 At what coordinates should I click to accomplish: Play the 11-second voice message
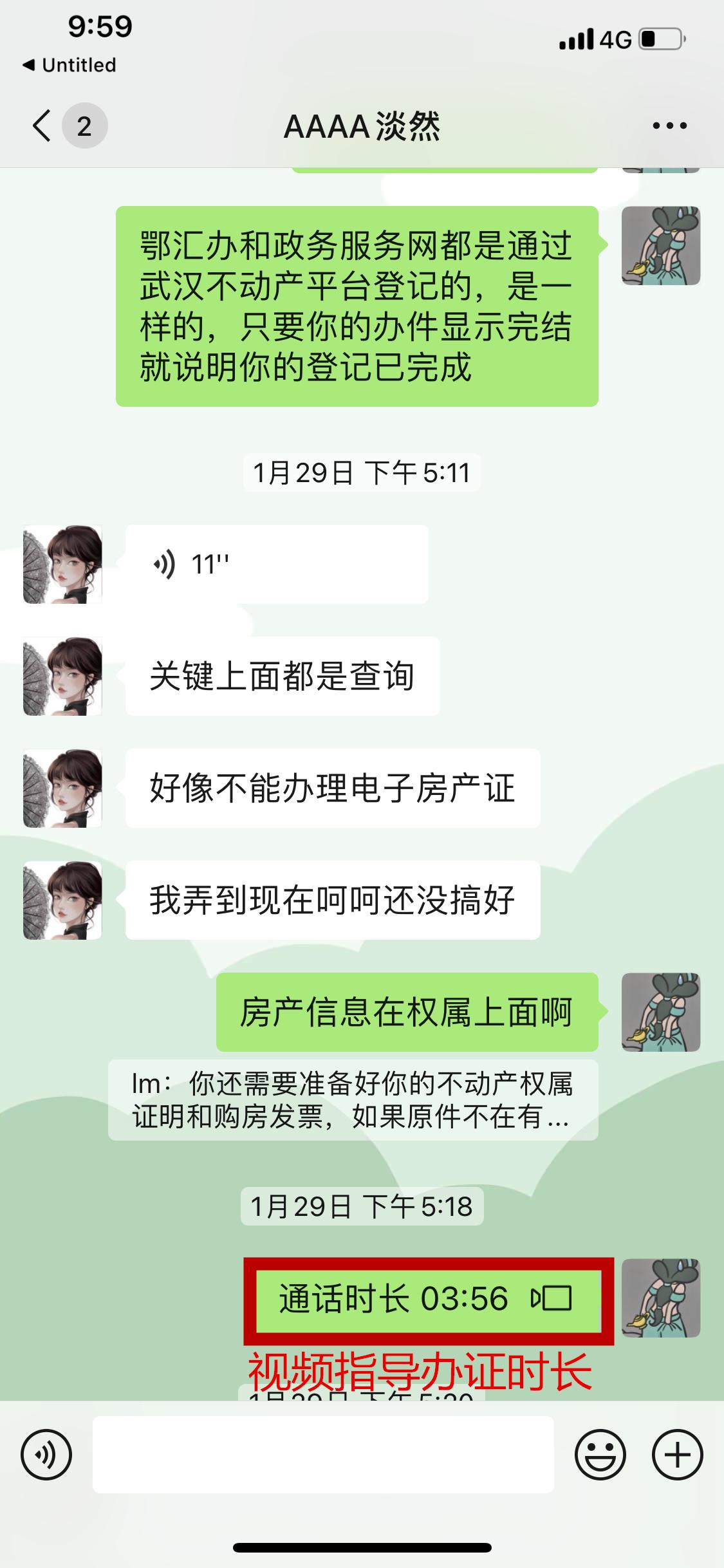tap(277, 565)
